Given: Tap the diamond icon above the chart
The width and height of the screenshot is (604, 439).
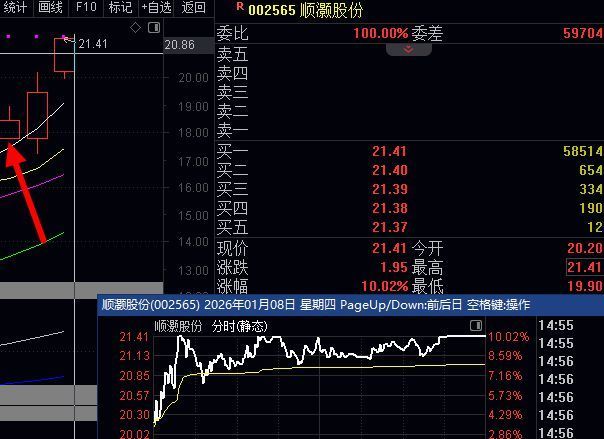Looking at the screenshot, I should 137,28.
